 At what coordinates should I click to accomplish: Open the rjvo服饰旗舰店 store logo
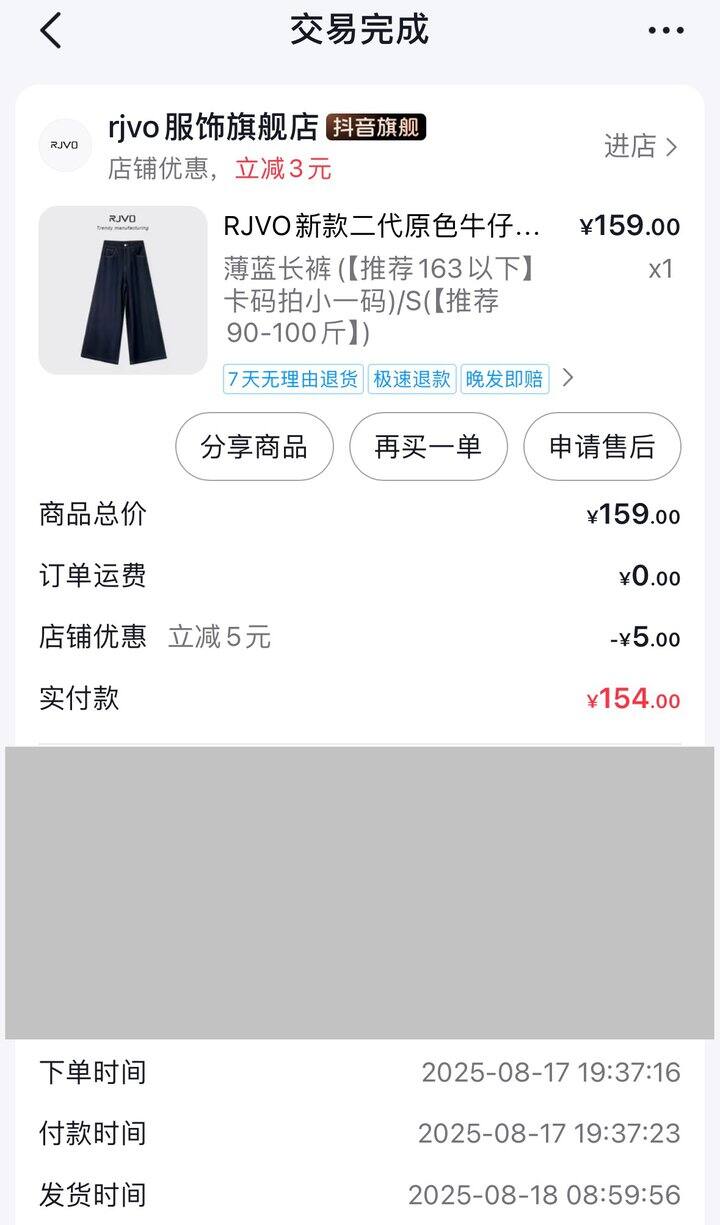[x=65, y=145]
